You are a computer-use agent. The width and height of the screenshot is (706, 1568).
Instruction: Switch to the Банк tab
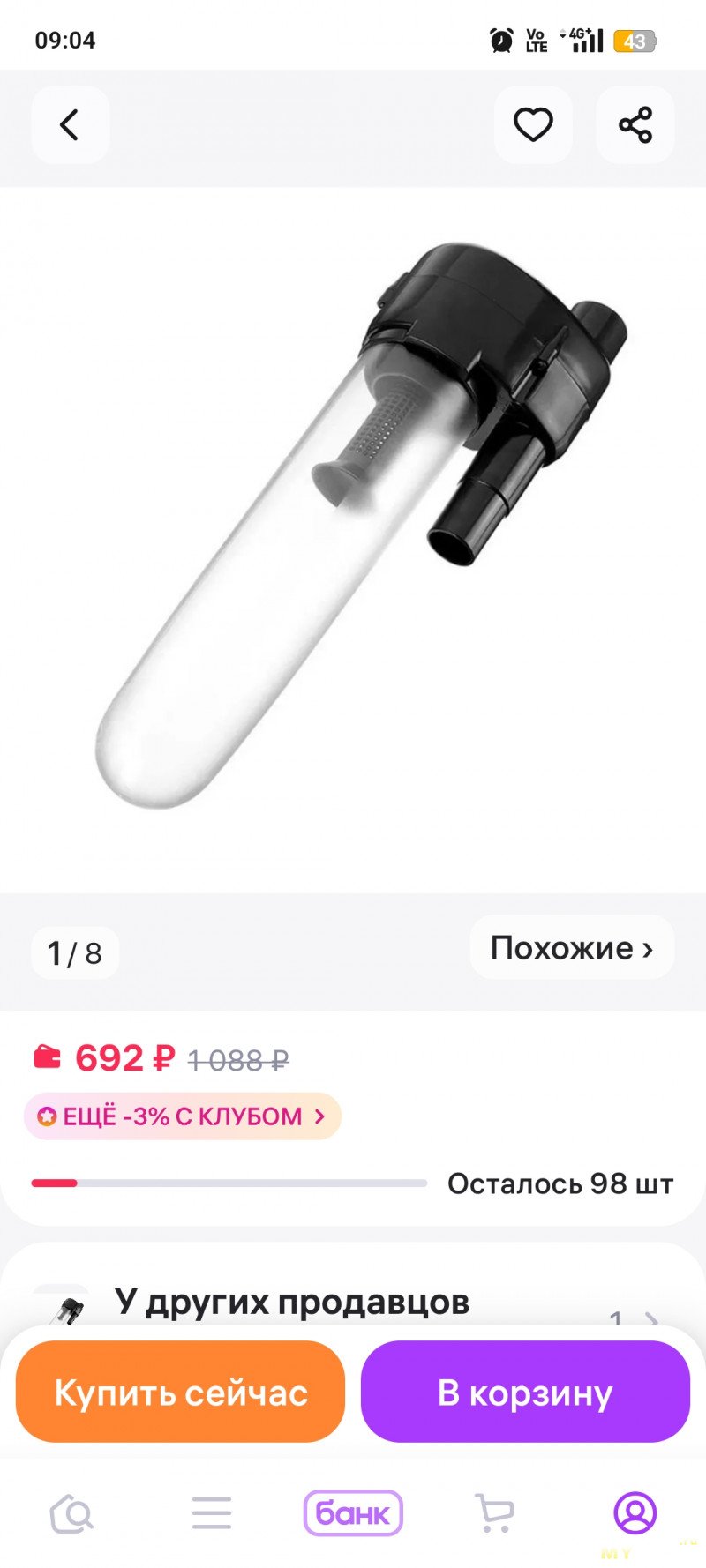pyautogui.click(x=353, y=1514)
